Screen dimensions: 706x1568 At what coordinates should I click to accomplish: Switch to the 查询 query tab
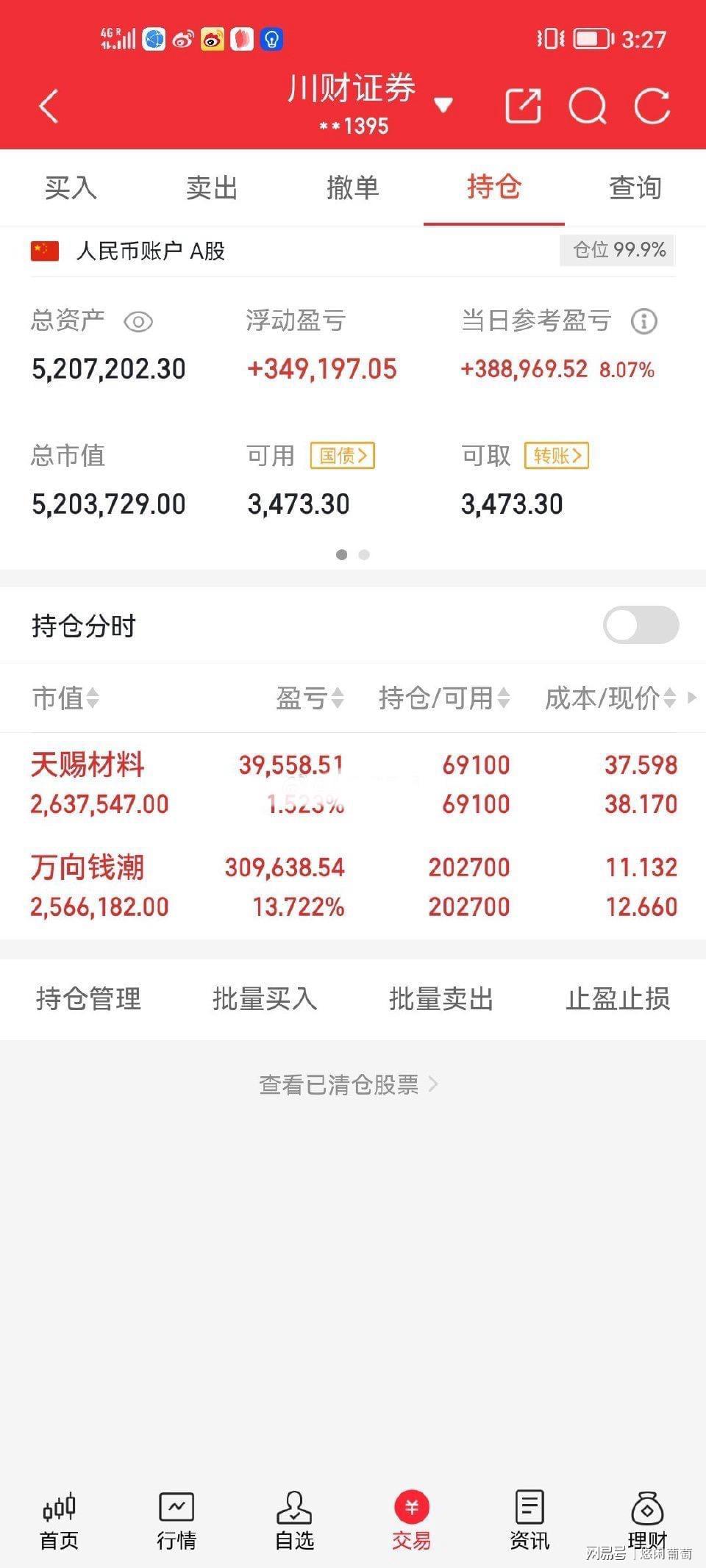click(635, 187)
